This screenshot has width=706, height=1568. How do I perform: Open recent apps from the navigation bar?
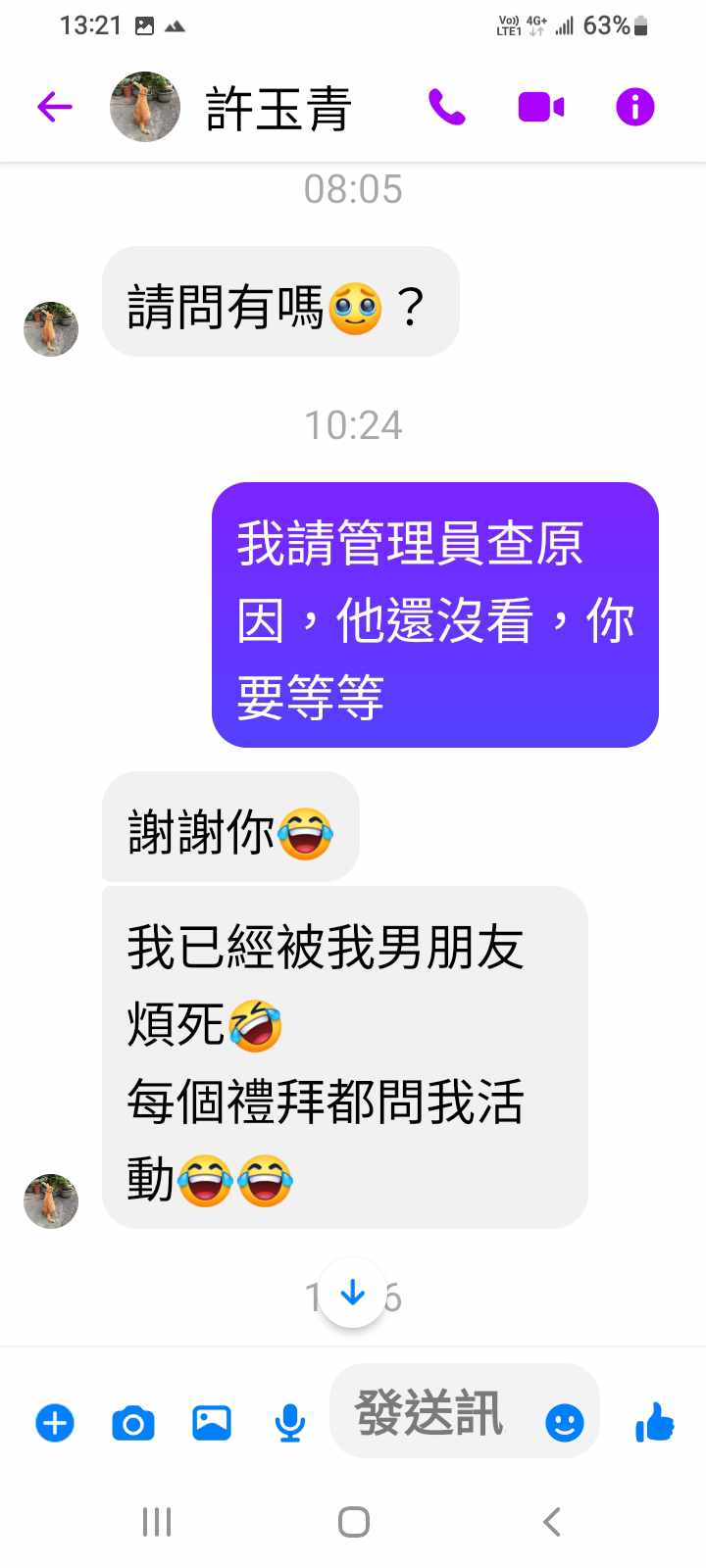pos(157,1522)
